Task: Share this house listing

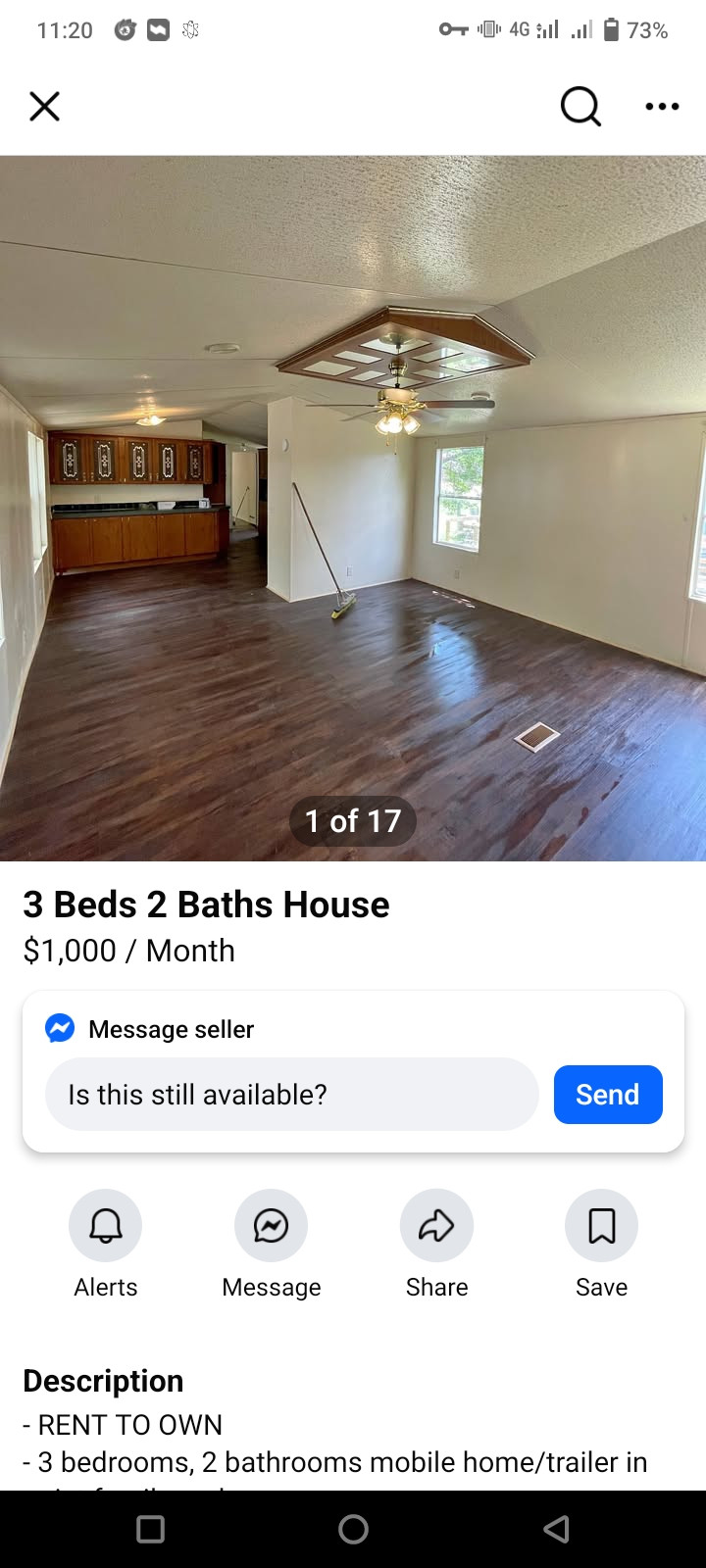Action: point(436,1225)
